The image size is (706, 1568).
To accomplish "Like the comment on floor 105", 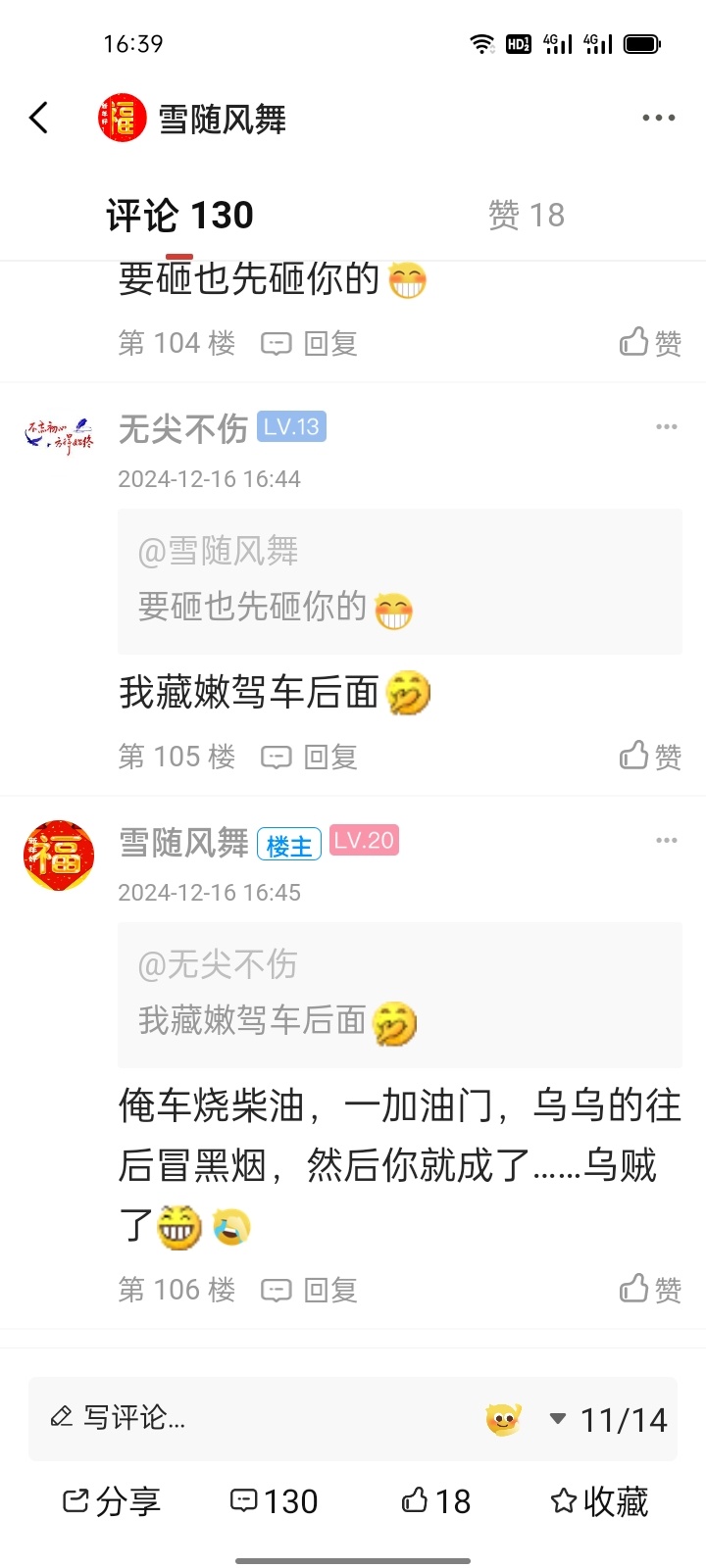I will (650, 757).
